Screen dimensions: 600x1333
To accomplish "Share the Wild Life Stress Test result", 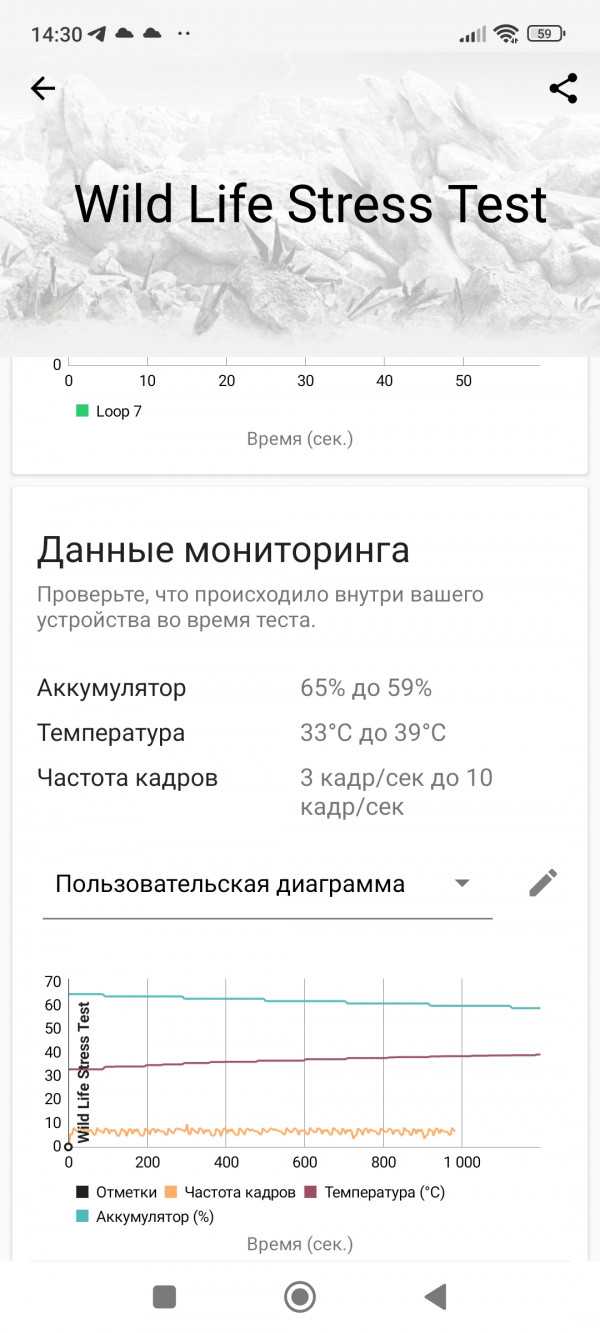I will pos(564,88).
